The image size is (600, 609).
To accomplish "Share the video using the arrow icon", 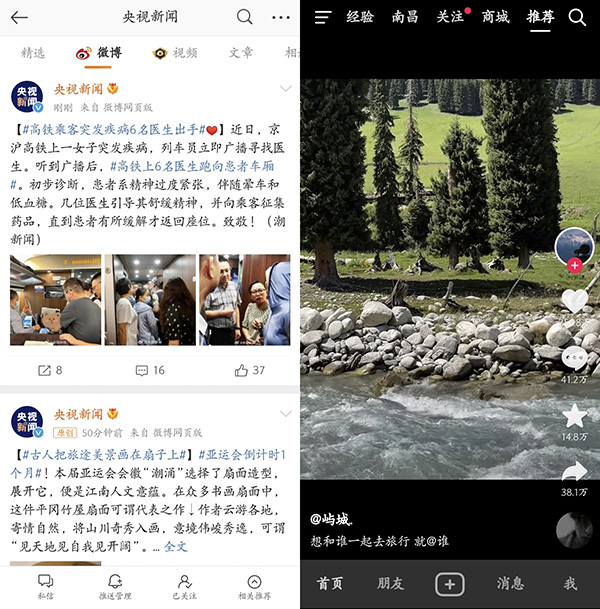I will 574,472.
